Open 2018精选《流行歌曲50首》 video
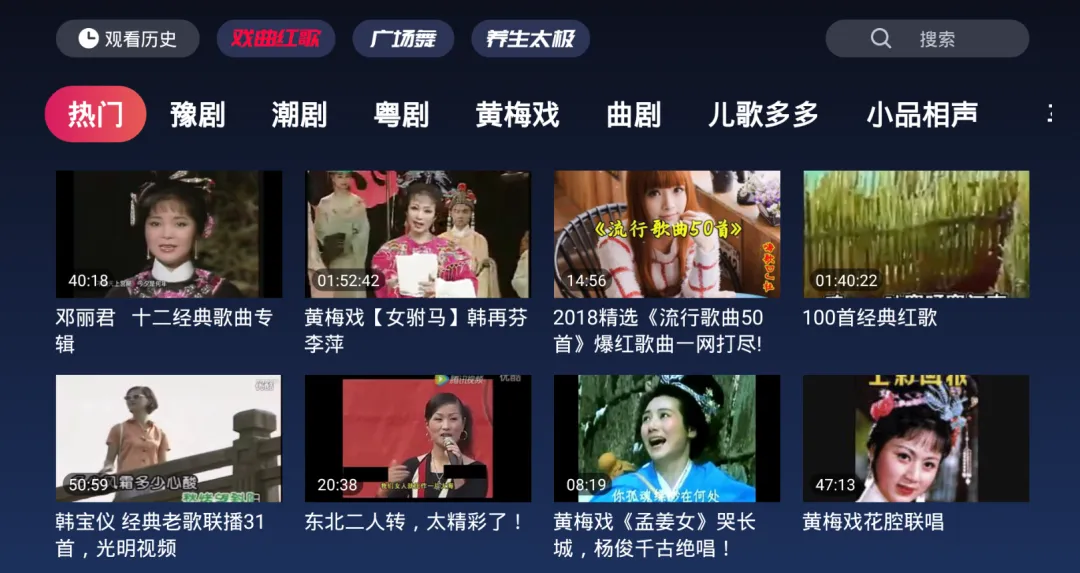This screenshot has height=573, width=1080. (x=667, y=234)
